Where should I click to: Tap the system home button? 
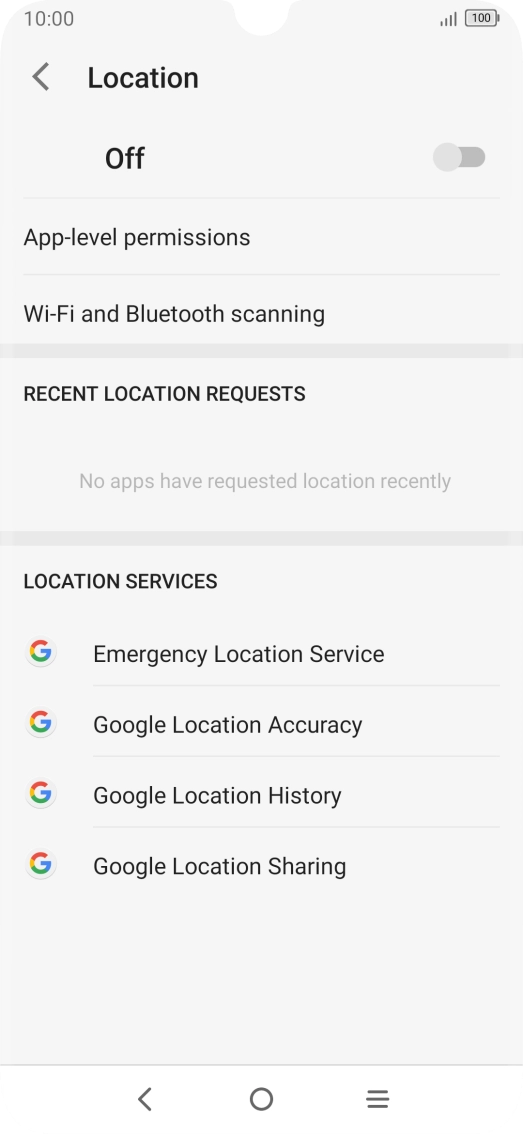(261, 1099)
